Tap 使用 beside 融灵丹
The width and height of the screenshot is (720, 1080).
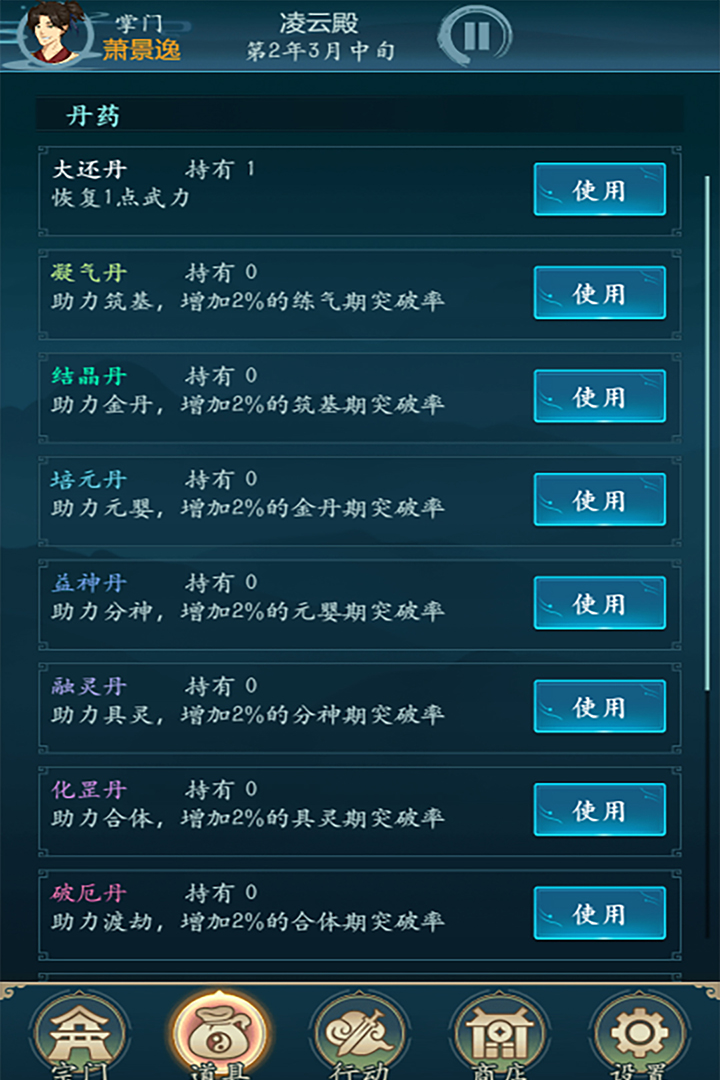click(x=599, y=707)
